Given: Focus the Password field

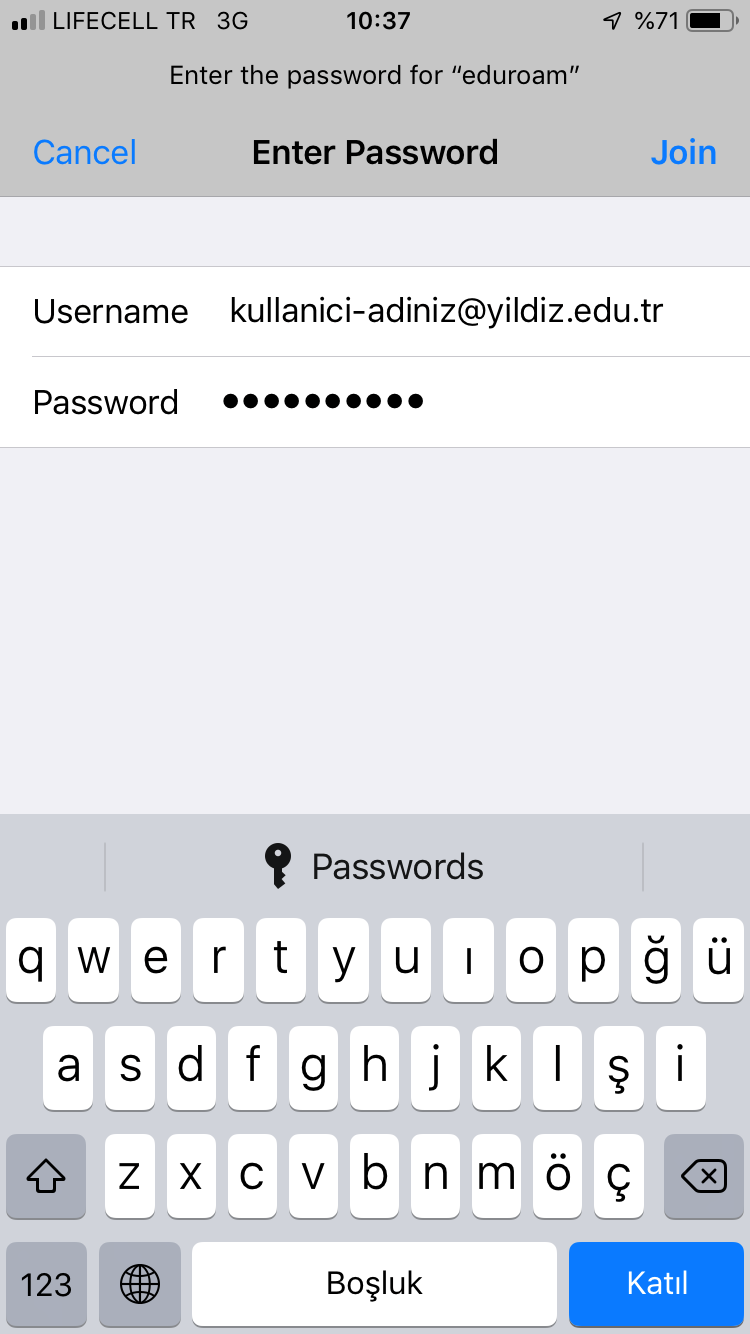Looking at the screenshot, I should tap(375, 402).
